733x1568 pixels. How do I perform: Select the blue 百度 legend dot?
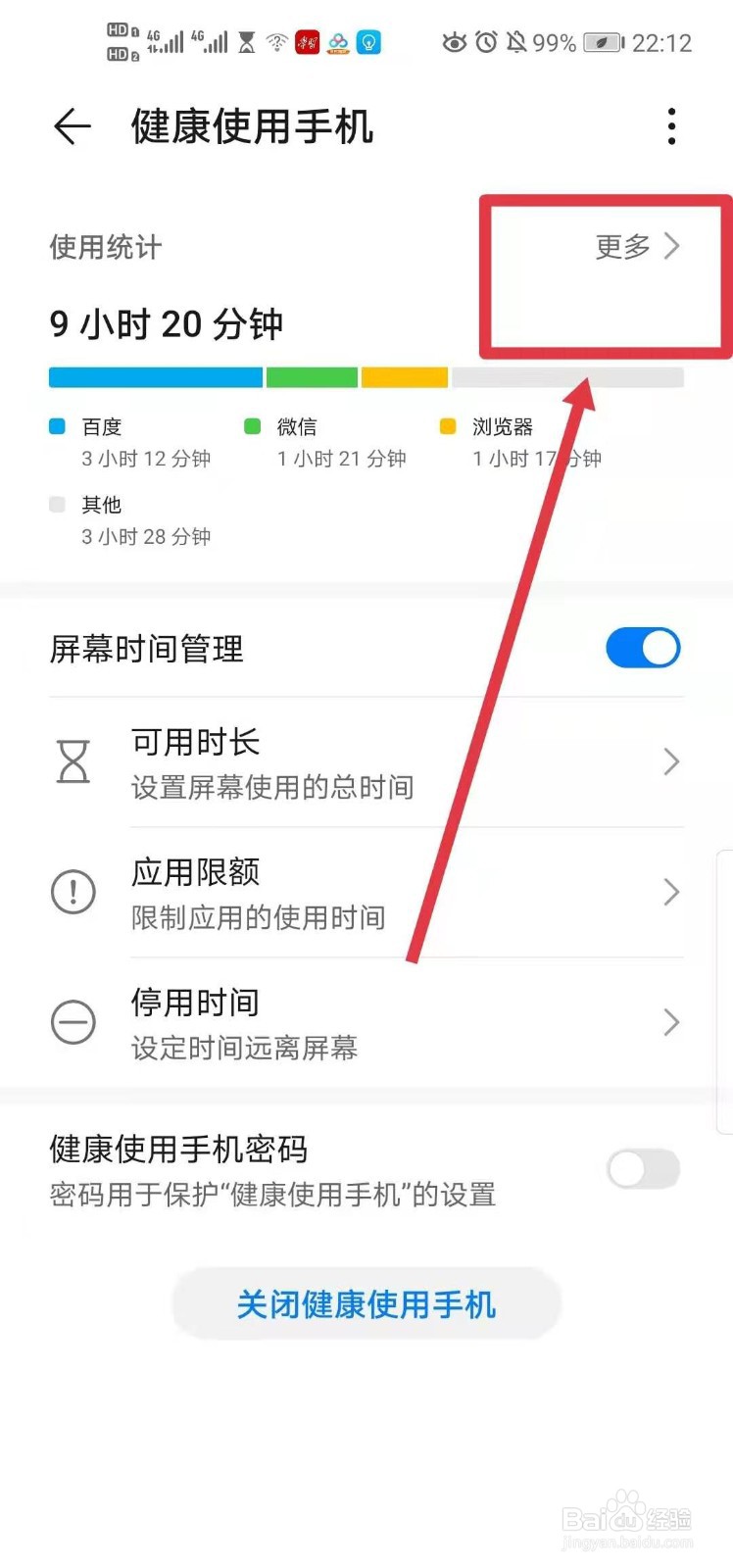click(x=56, y=425)
